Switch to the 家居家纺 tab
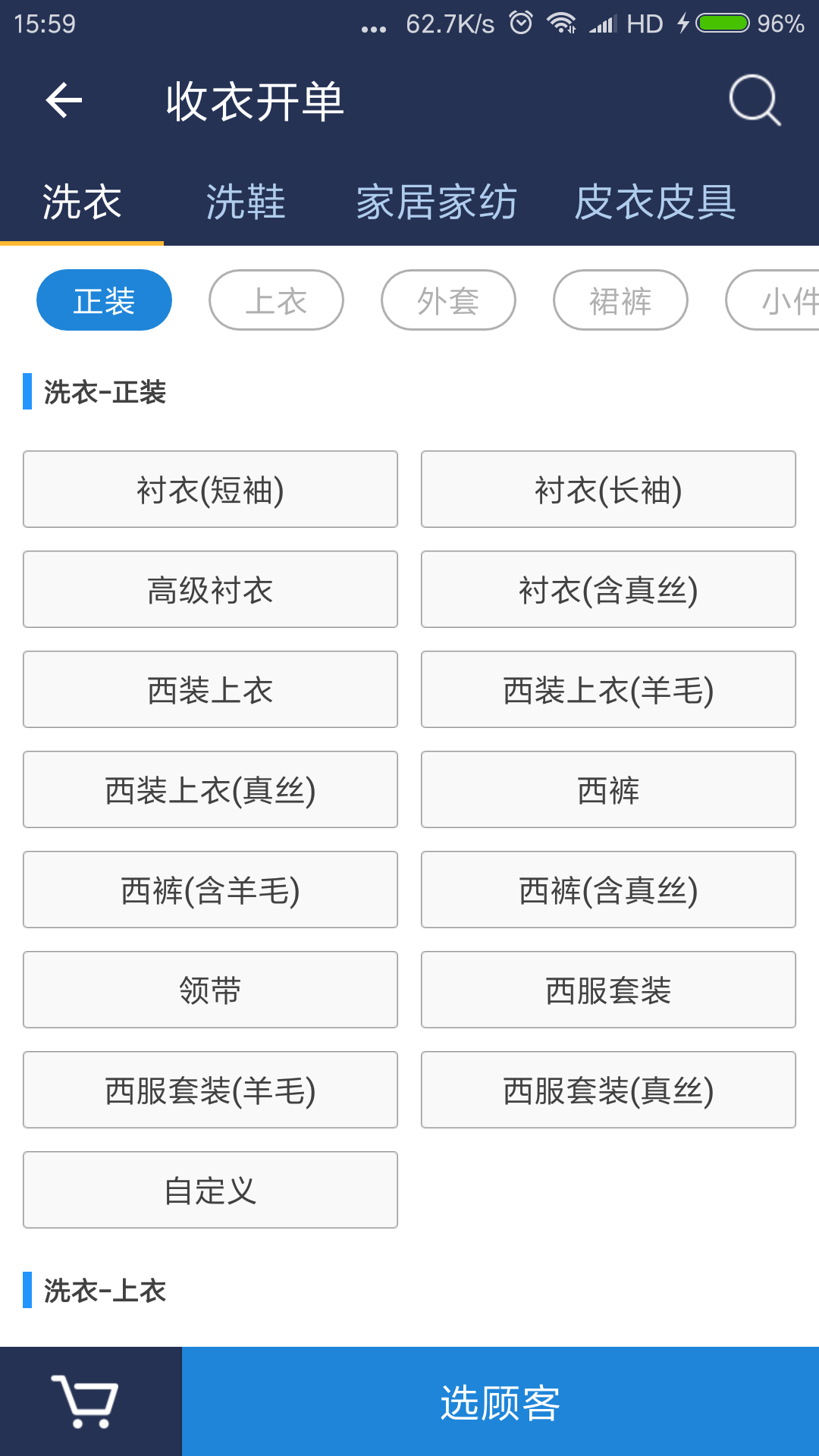This screenshot has height=1456, width=819. [437, 201]
